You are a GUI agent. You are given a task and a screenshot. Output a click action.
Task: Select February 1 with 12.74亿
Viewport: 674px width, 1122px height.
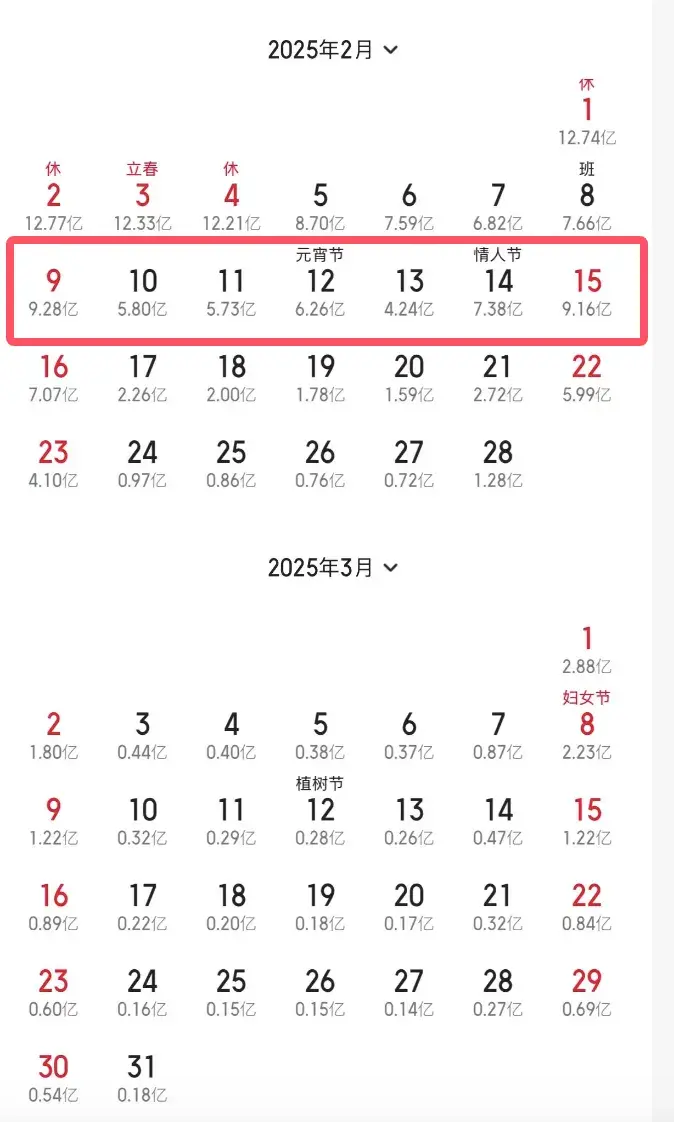tap(587, 112)
